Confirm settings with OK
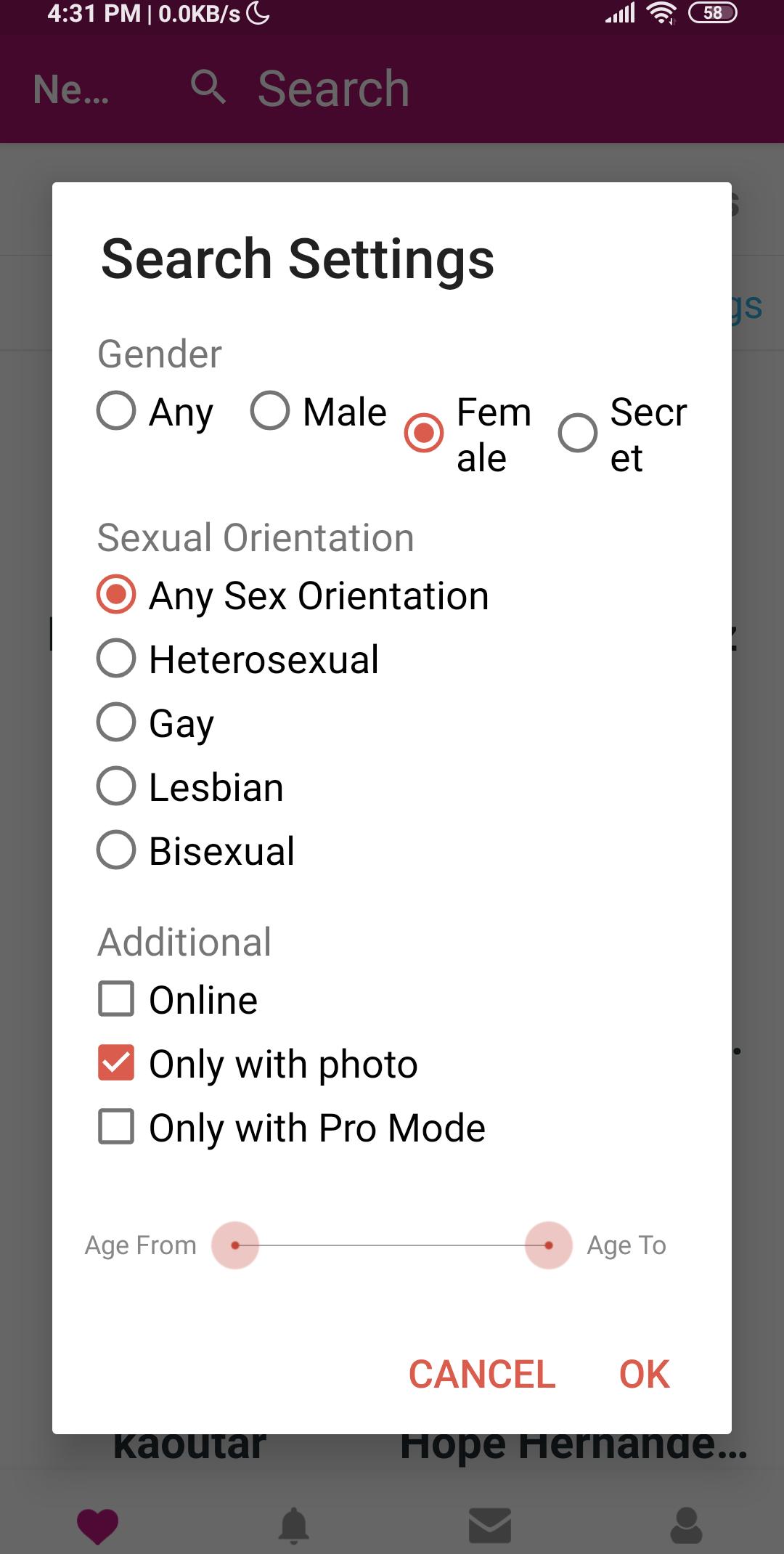784x1554 pixels. pos(645,1374)
